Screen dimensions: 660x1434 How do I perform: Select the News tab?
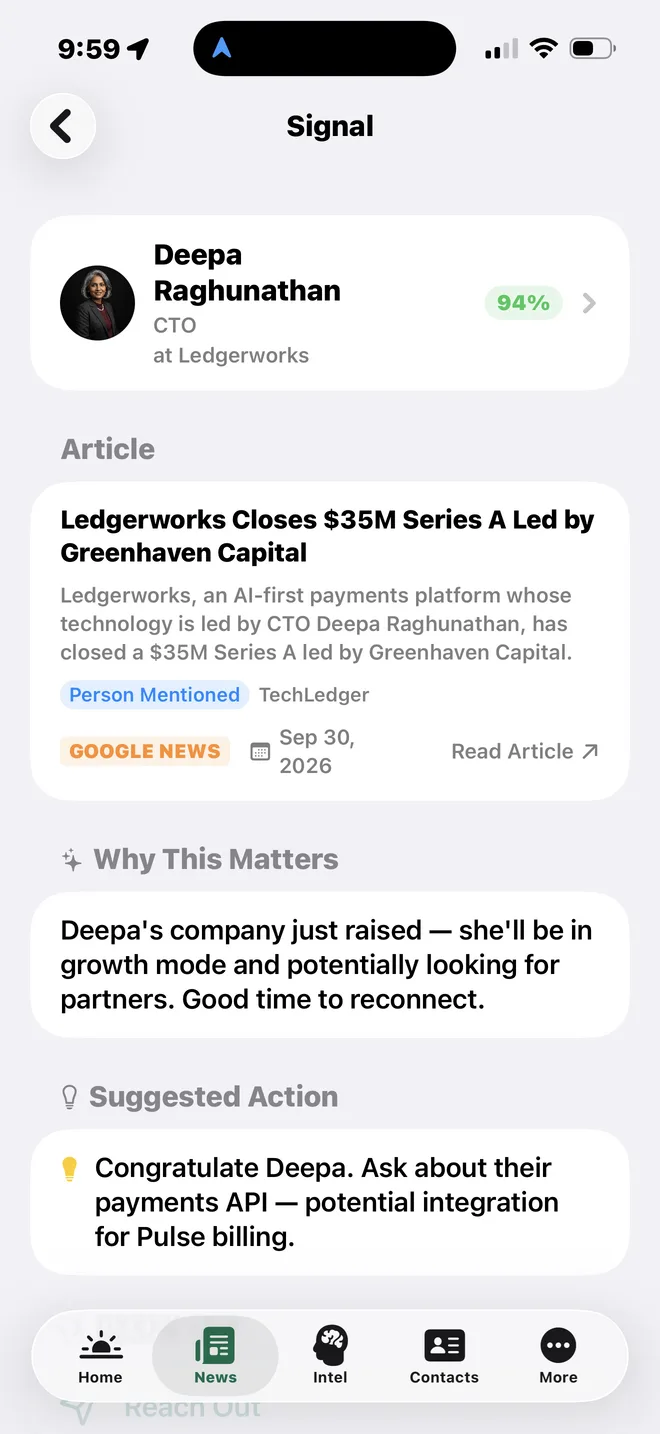tap(215, 1356)
